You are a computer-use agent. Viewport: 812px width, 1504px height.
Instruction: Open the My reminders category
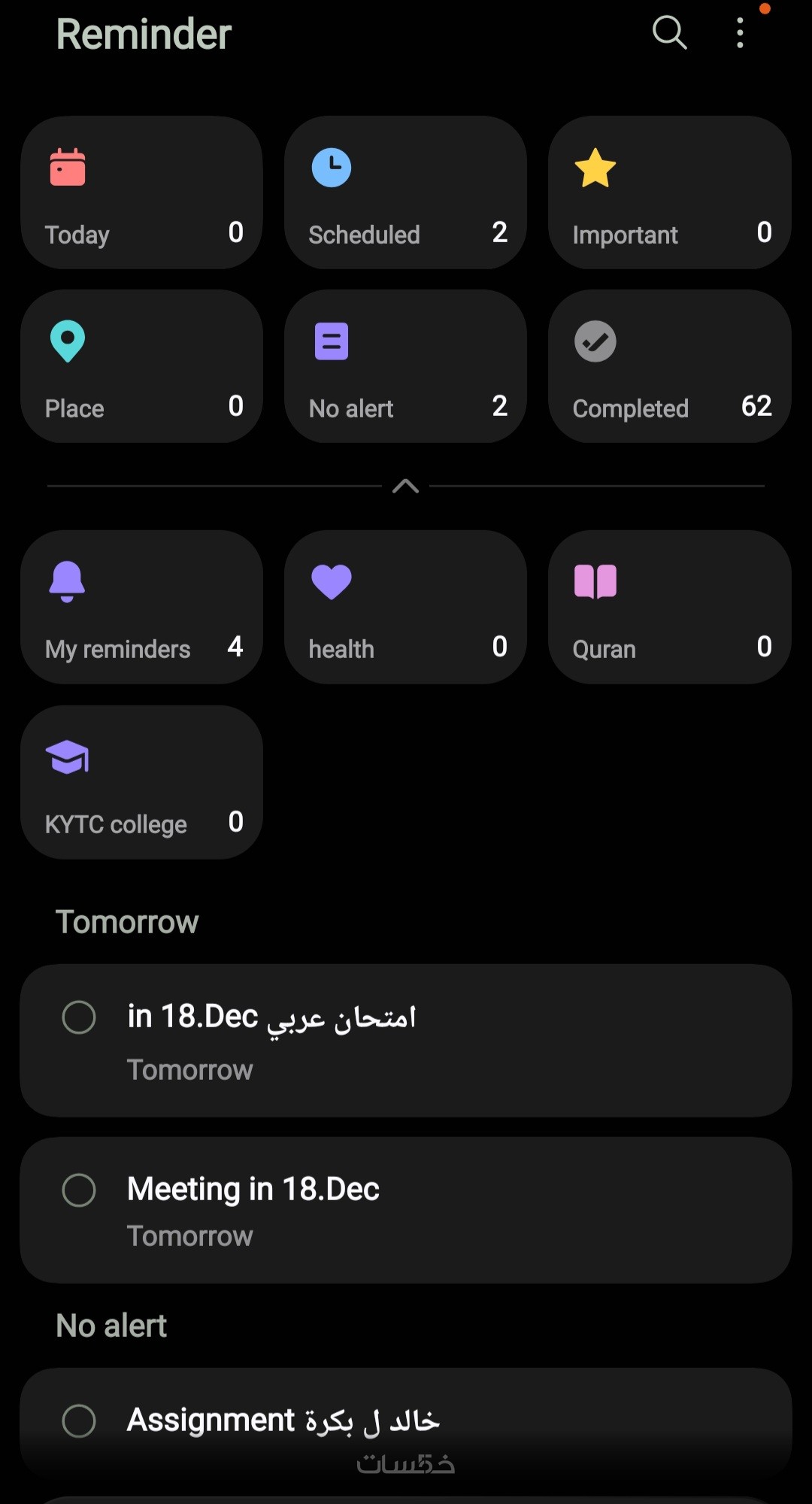pos(141,607)
